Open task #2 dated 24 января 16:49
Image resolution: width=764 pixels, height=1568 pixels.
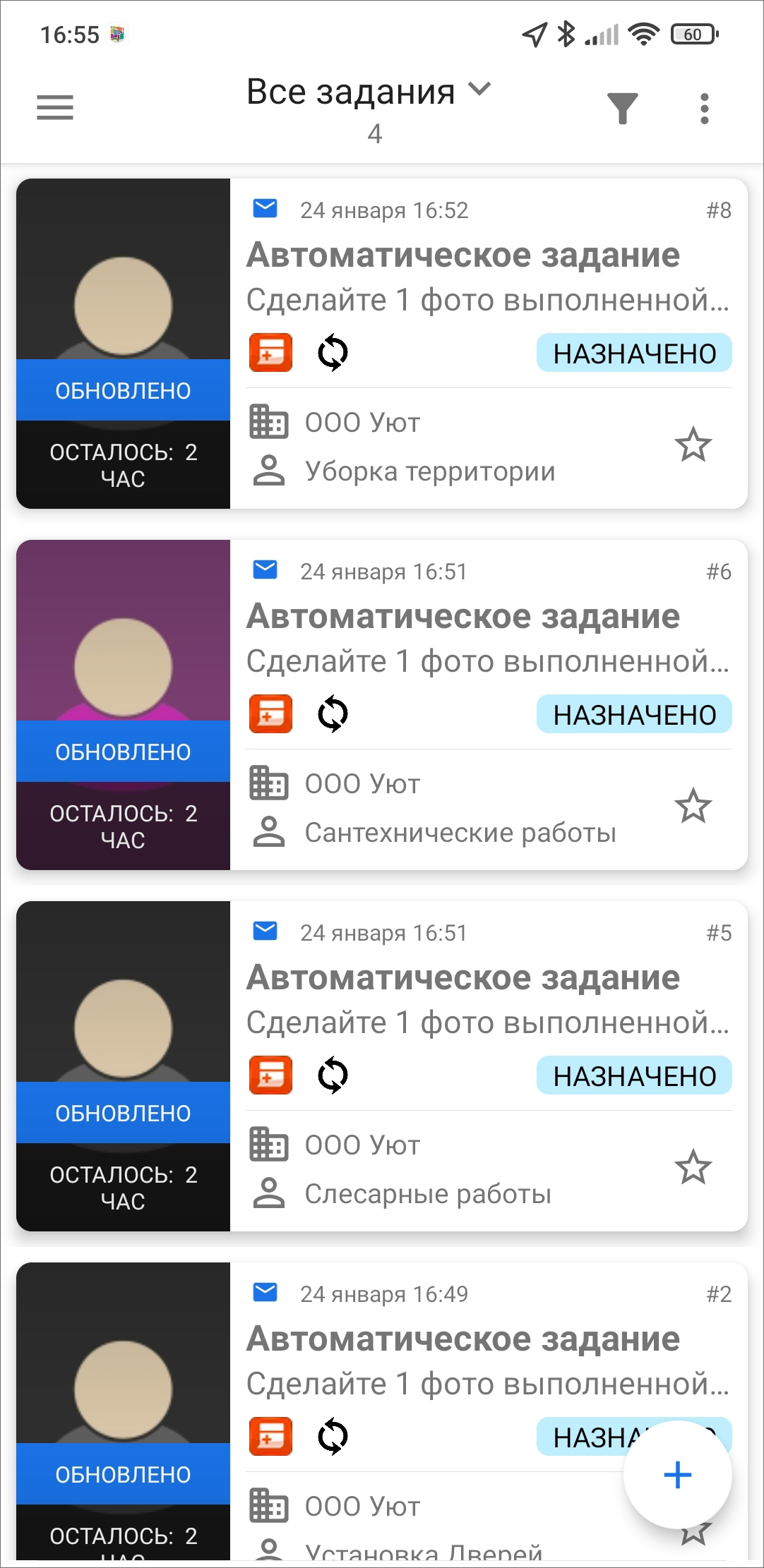point(462,1339)
